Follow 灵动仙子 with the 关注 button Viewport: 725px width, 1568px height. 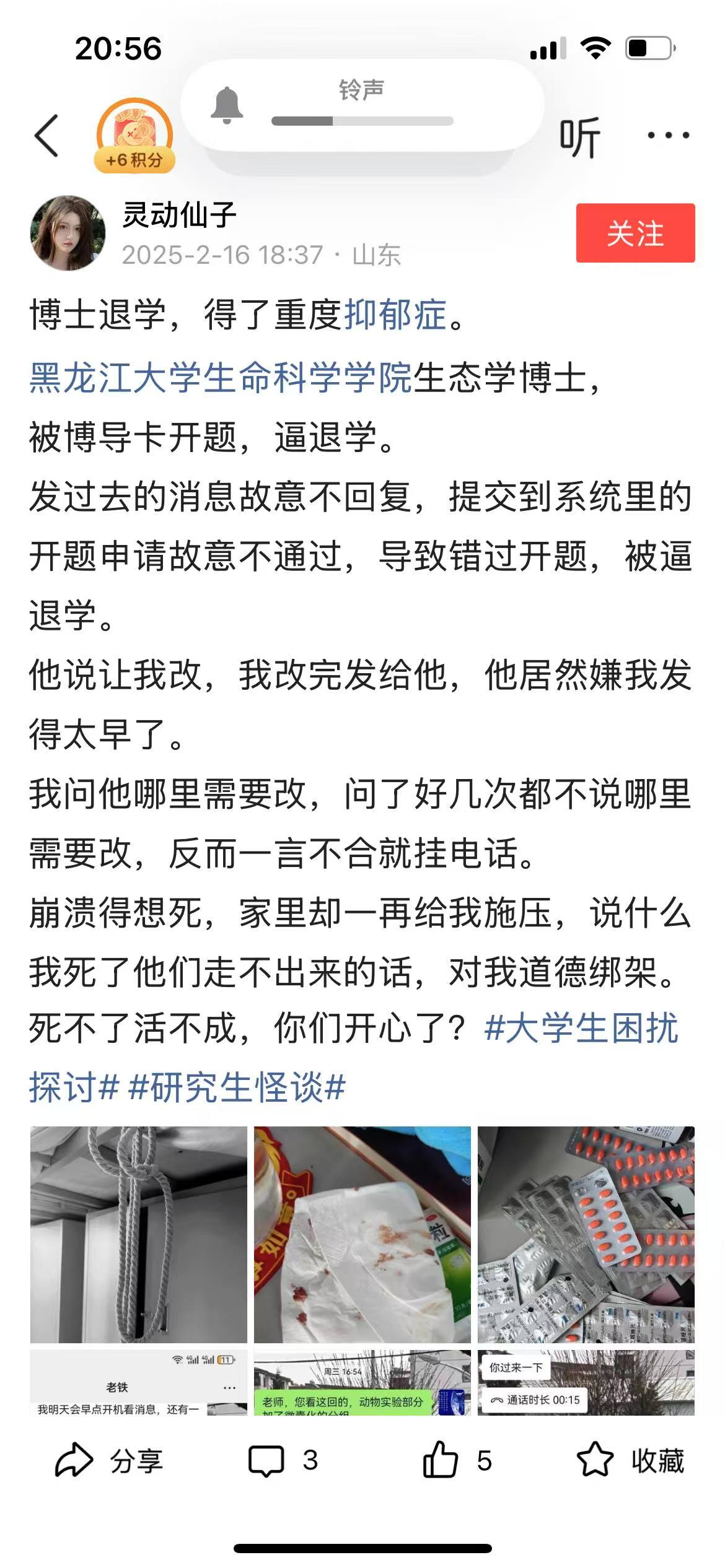pos(635,233)
